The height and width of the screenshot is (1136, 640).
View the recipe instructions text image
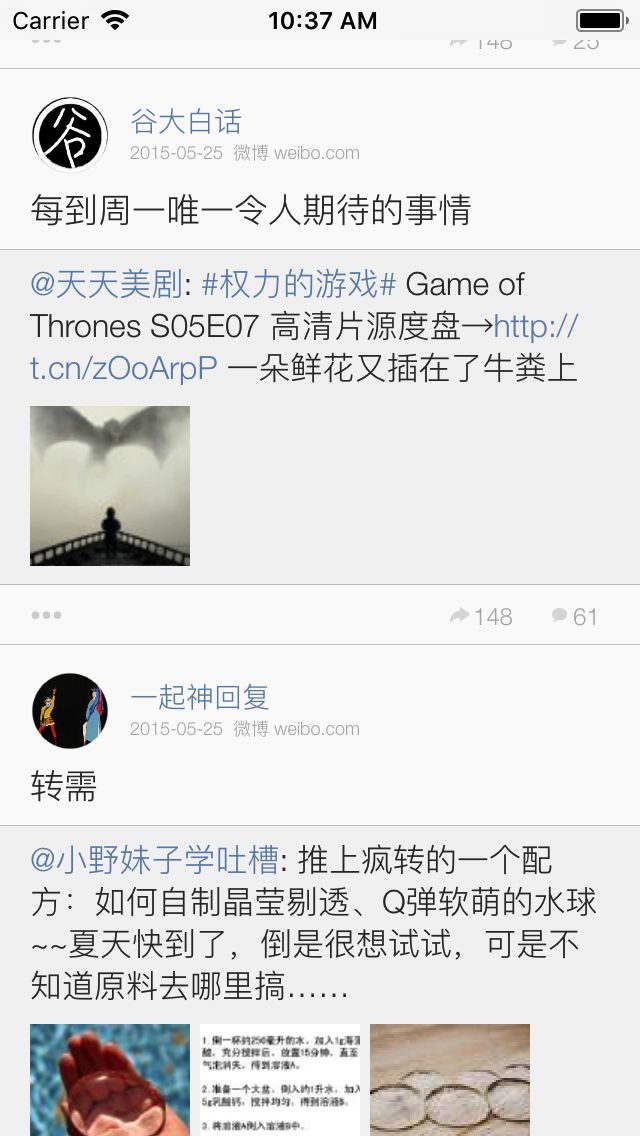click(280, 1079)
